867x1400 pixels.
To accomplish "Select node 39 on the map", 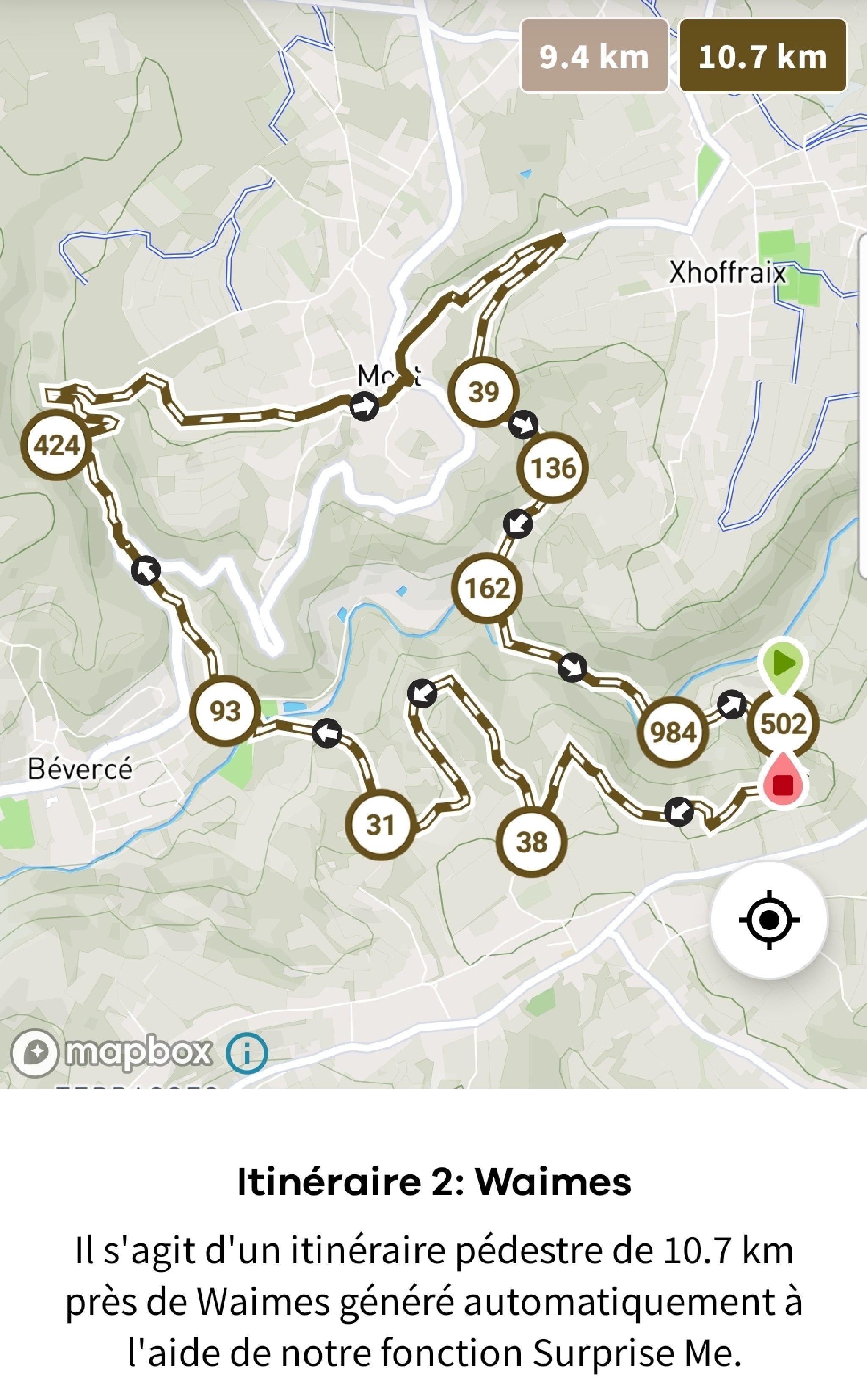I will (x=483, y=392).
